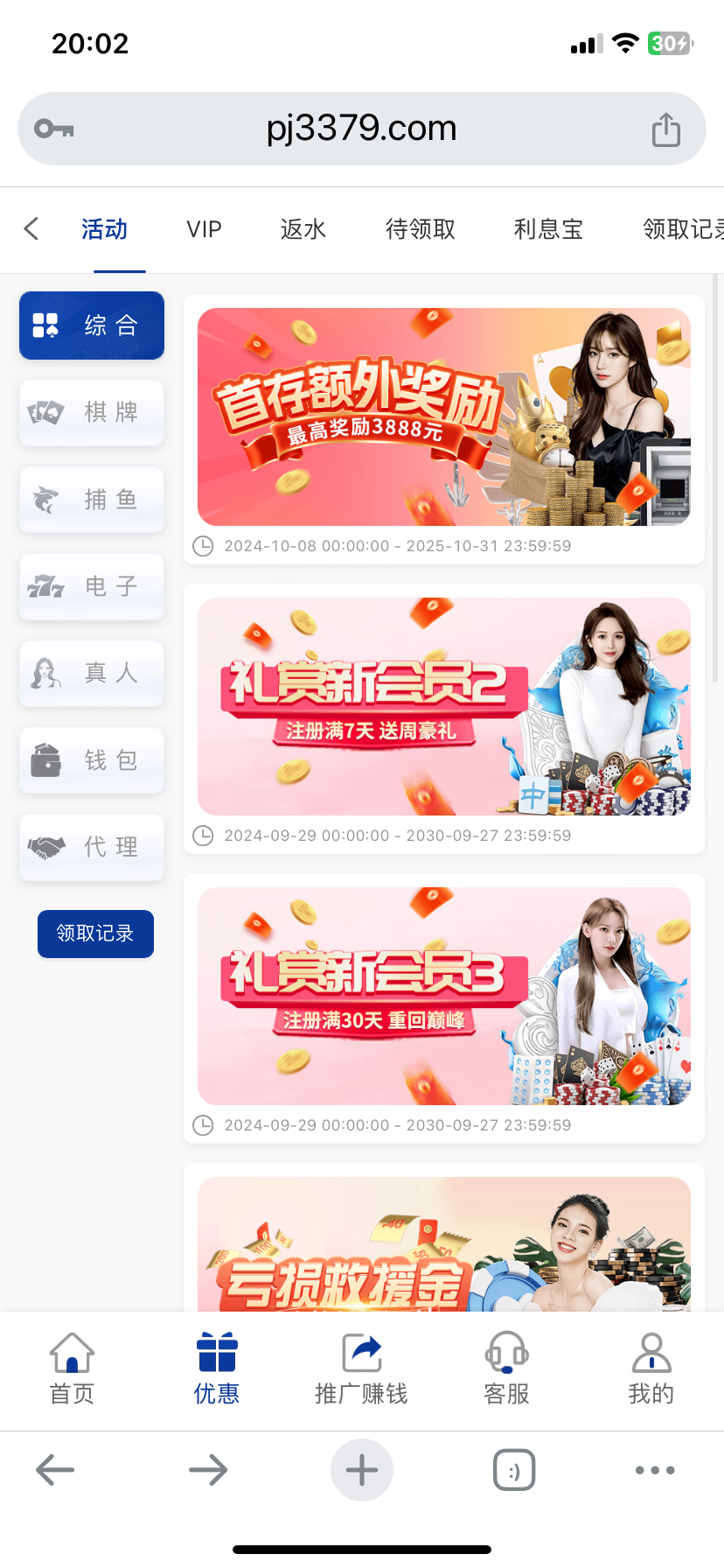Go to the 首页 home tab
724x1568 pixels.
pyautogui.click(x=72, y=1368)
